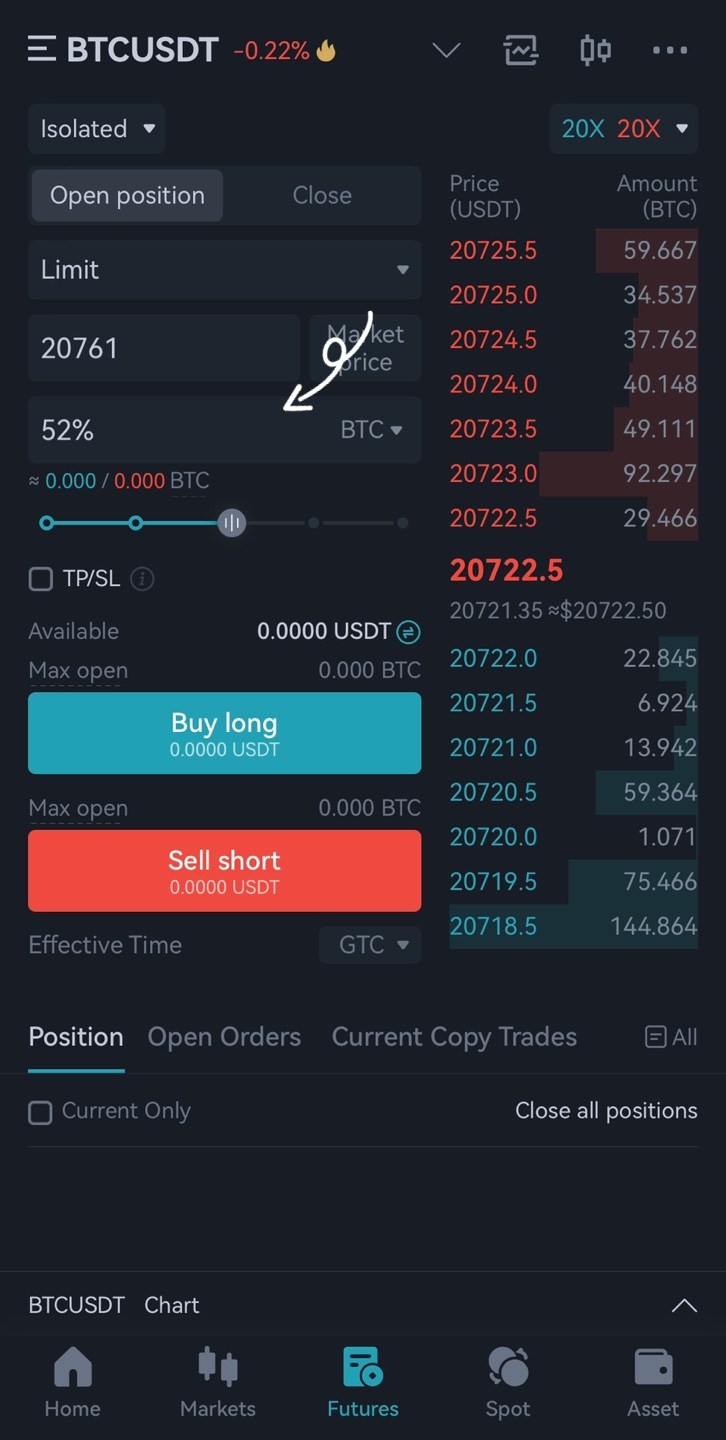Check the Current Only box

40,1112
